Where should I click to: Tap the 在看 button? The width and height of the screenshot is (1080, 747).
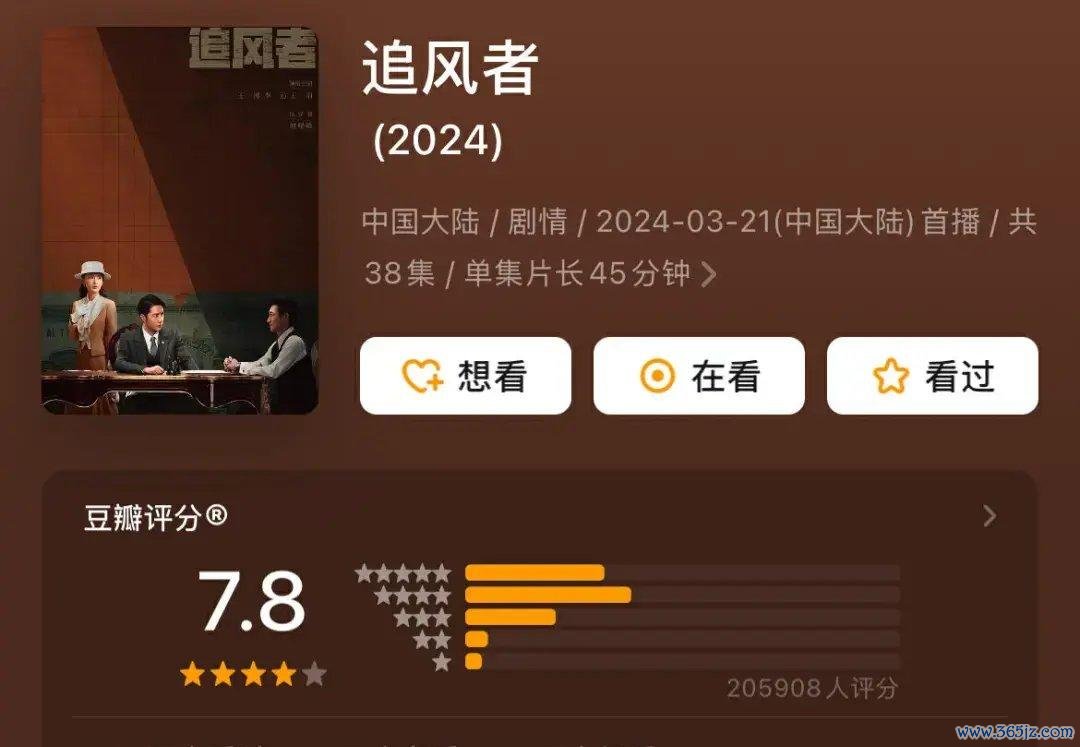coord(699,376)
